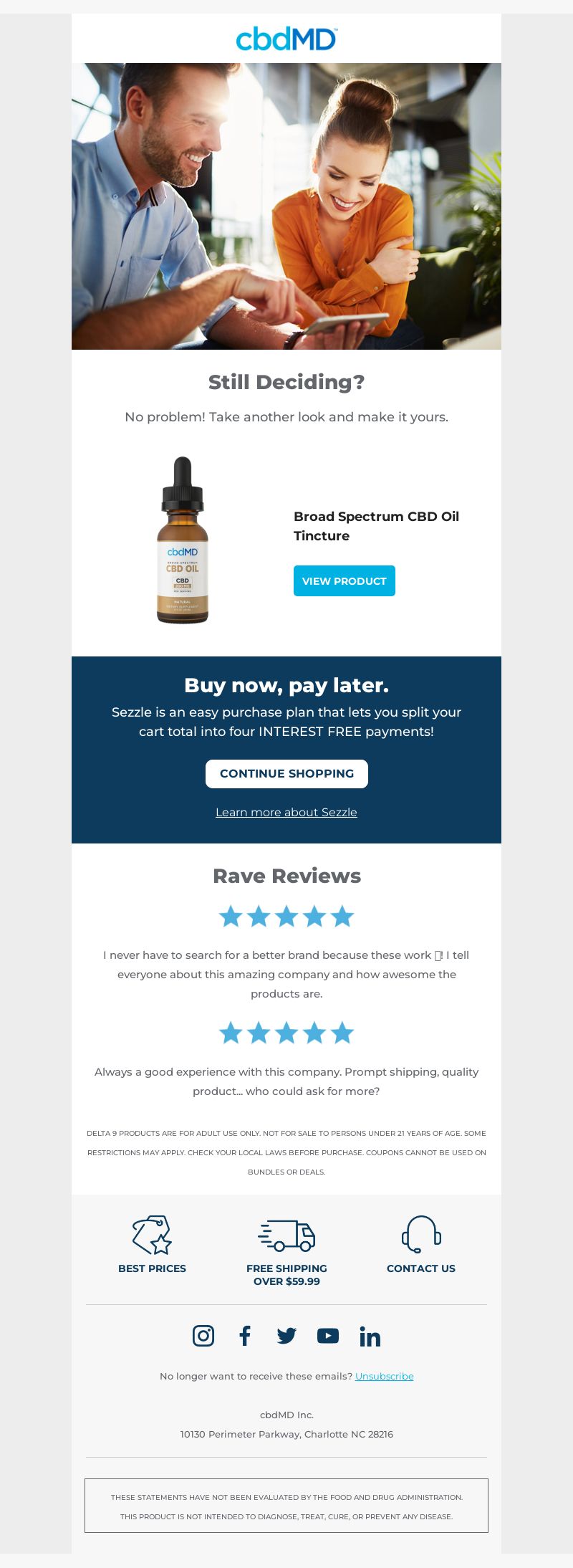Tap Continue Shopping button
The image size is (573, 1568).
(x=286, y=774)
